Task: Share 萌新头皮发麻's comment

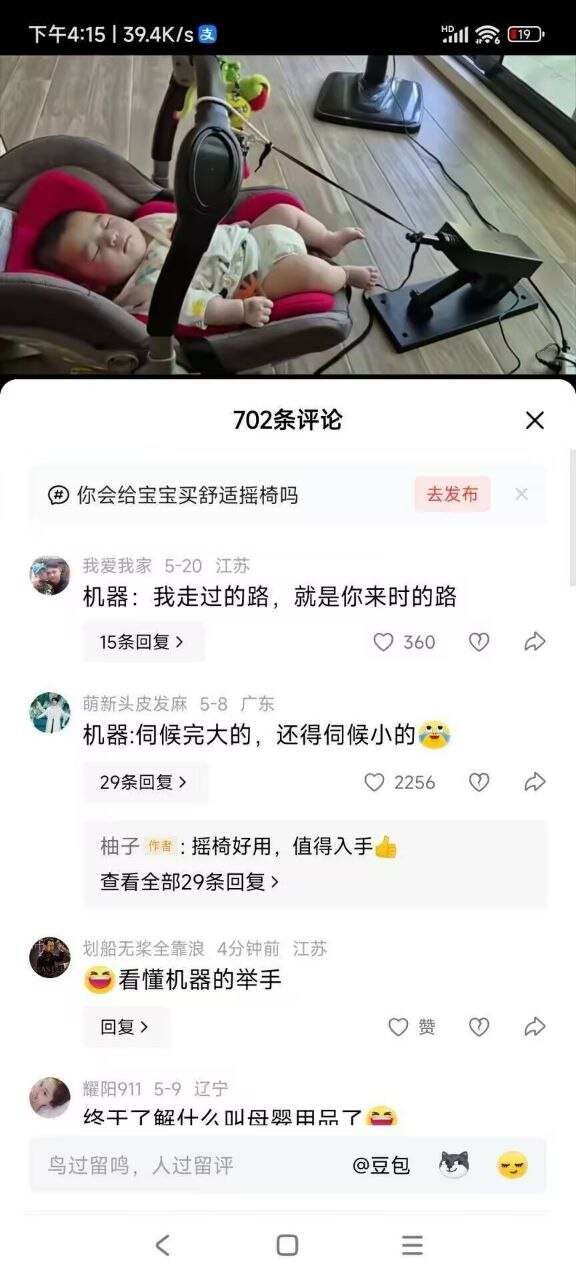Action: pos(535,782)
